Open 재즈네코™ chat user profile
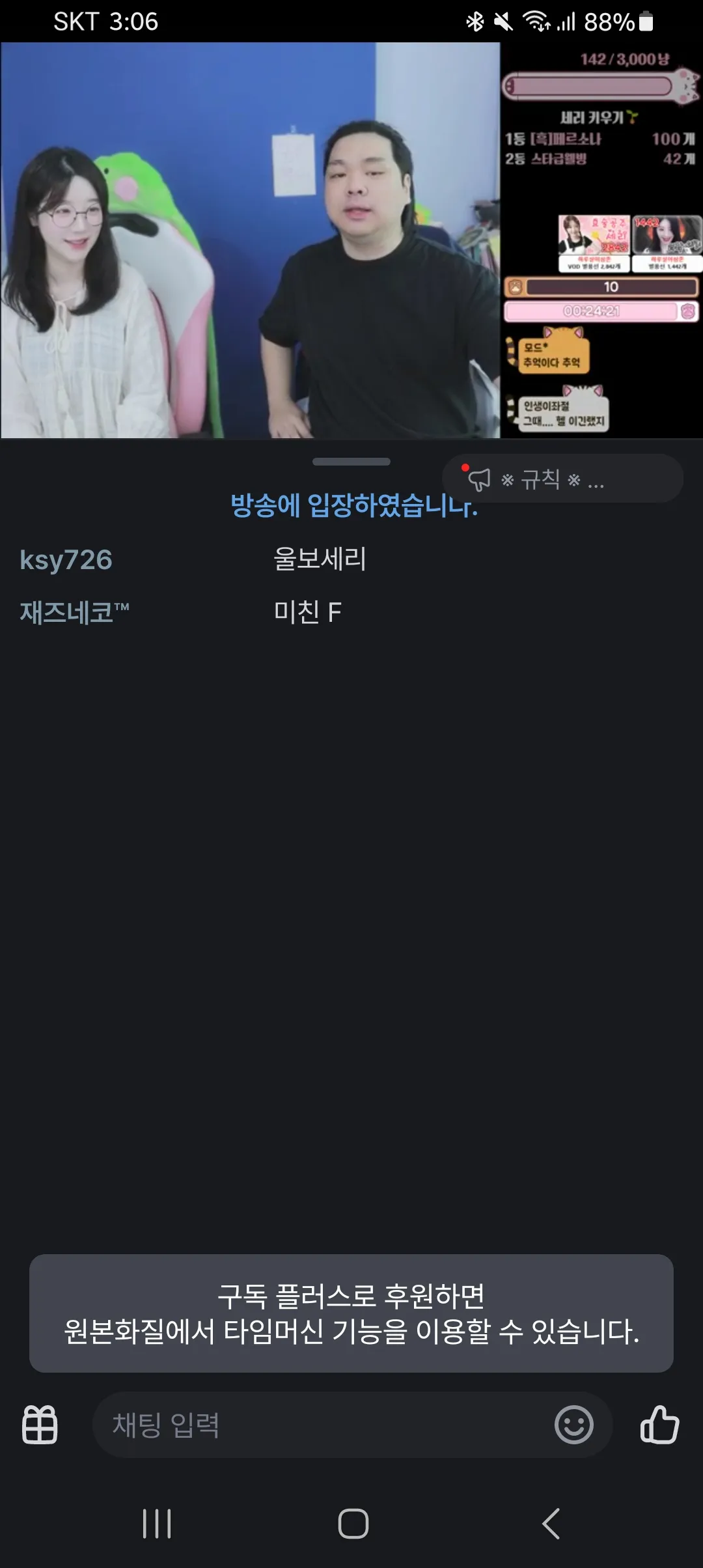The image size is (703, 1568). pos(74,612)
